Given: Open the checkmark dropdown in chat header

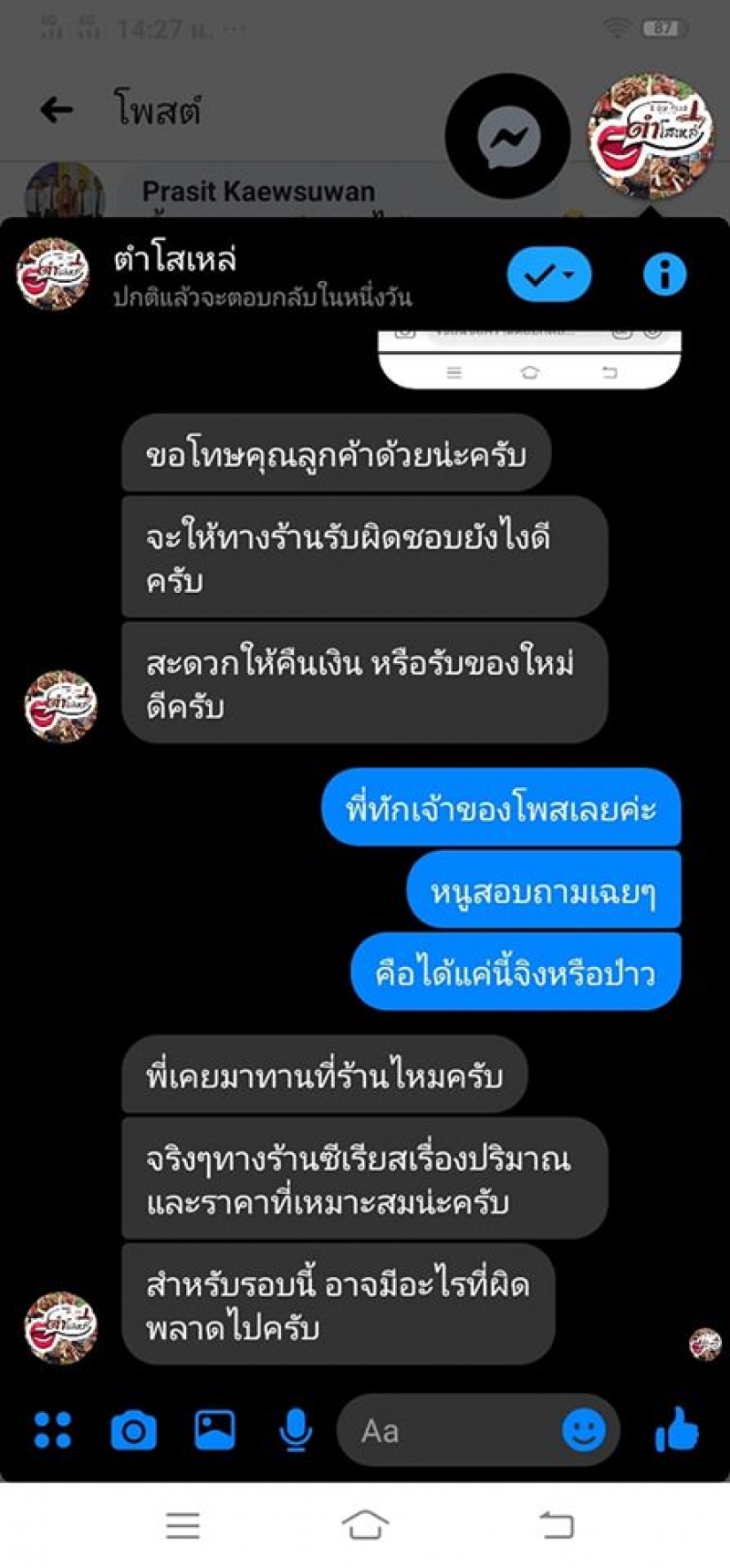Looking at the screenshot, I should pyautogui.click(x=548, y=275).
